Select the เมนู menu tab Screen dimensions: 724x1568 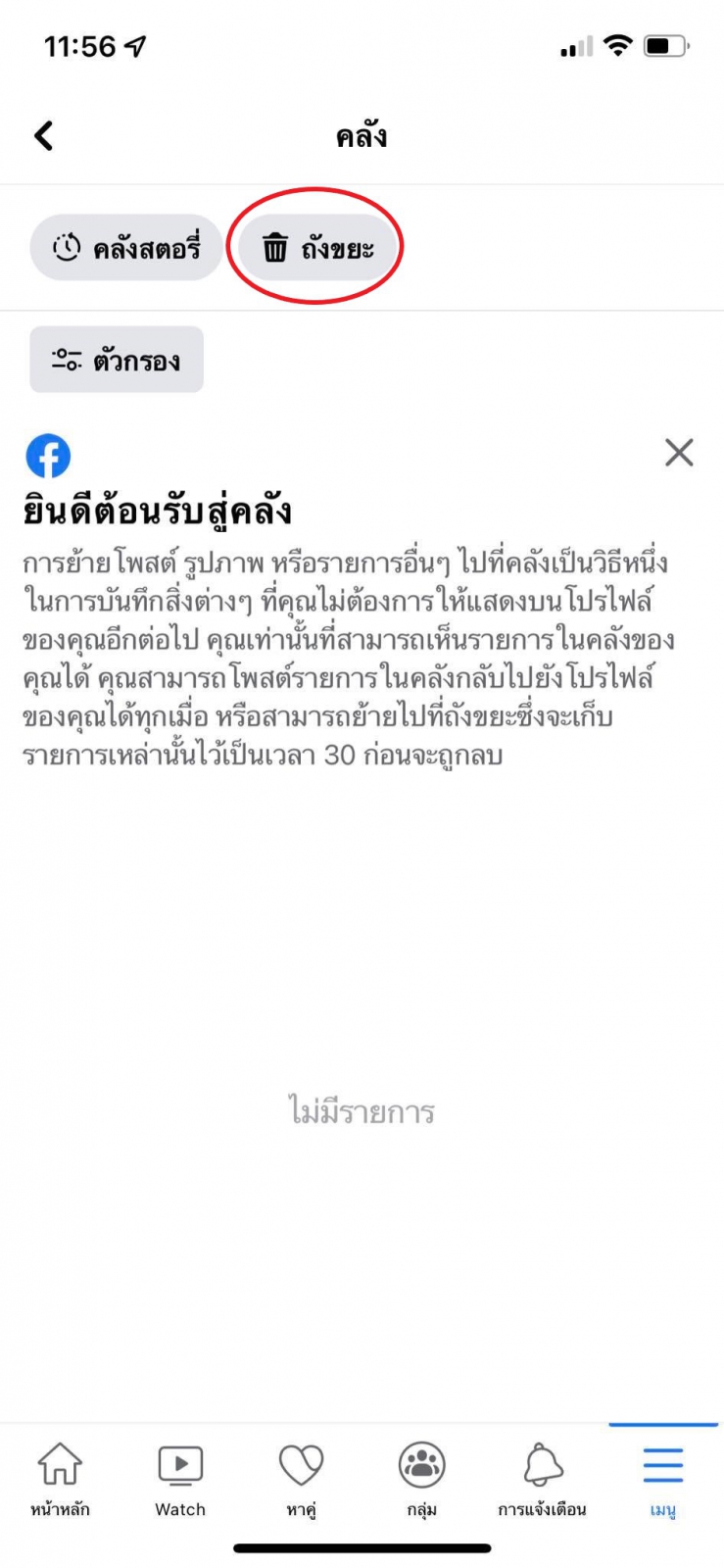(663, 1478)
